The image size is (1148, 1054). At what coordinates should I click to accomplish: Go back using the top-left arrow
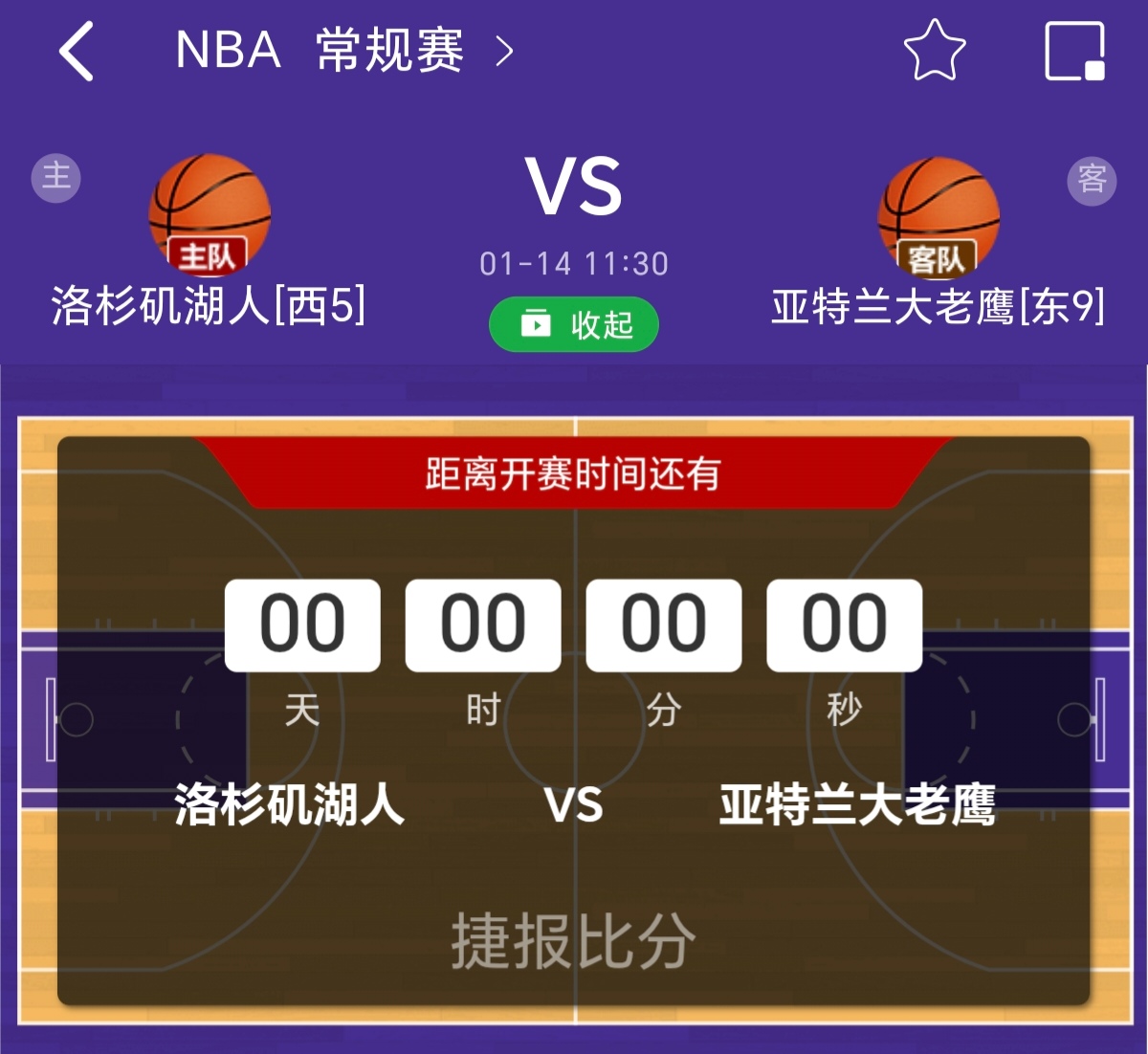tap(77, 51)
